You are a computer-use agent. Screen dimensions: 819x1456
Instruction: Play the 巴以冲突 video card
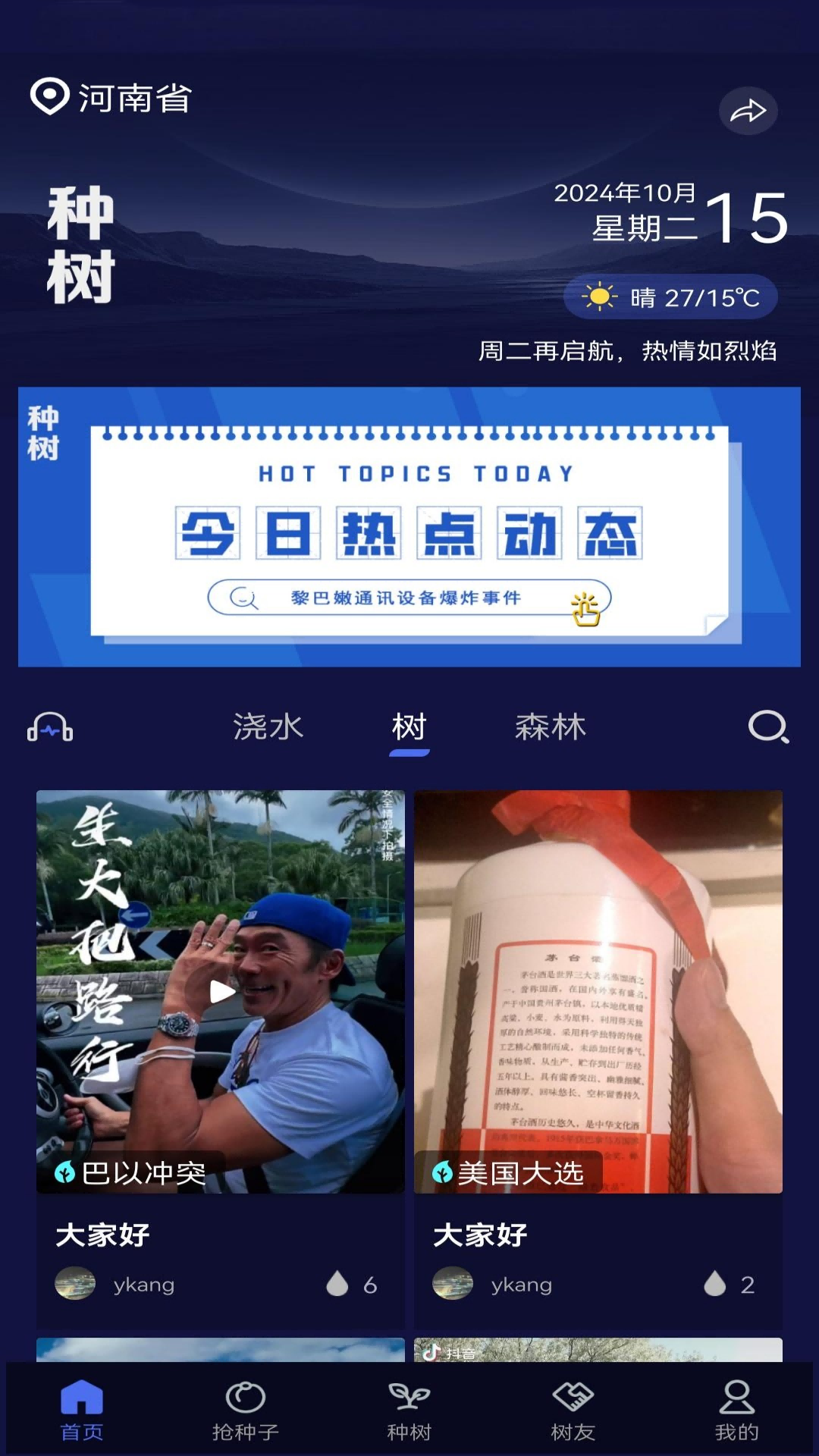point(221,991)
